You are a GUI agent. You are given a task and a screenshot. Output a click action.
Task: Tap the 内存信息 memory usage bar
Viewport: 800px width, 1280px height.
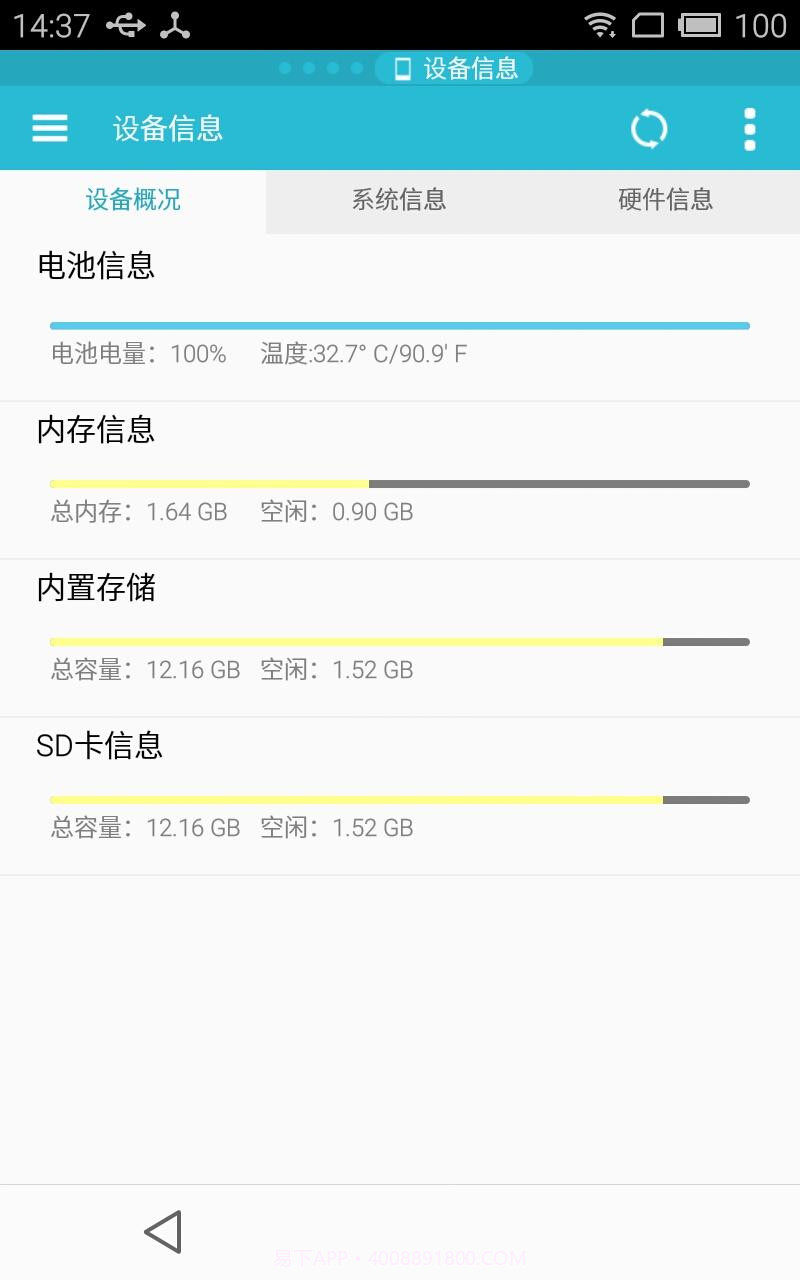(399, 483)
